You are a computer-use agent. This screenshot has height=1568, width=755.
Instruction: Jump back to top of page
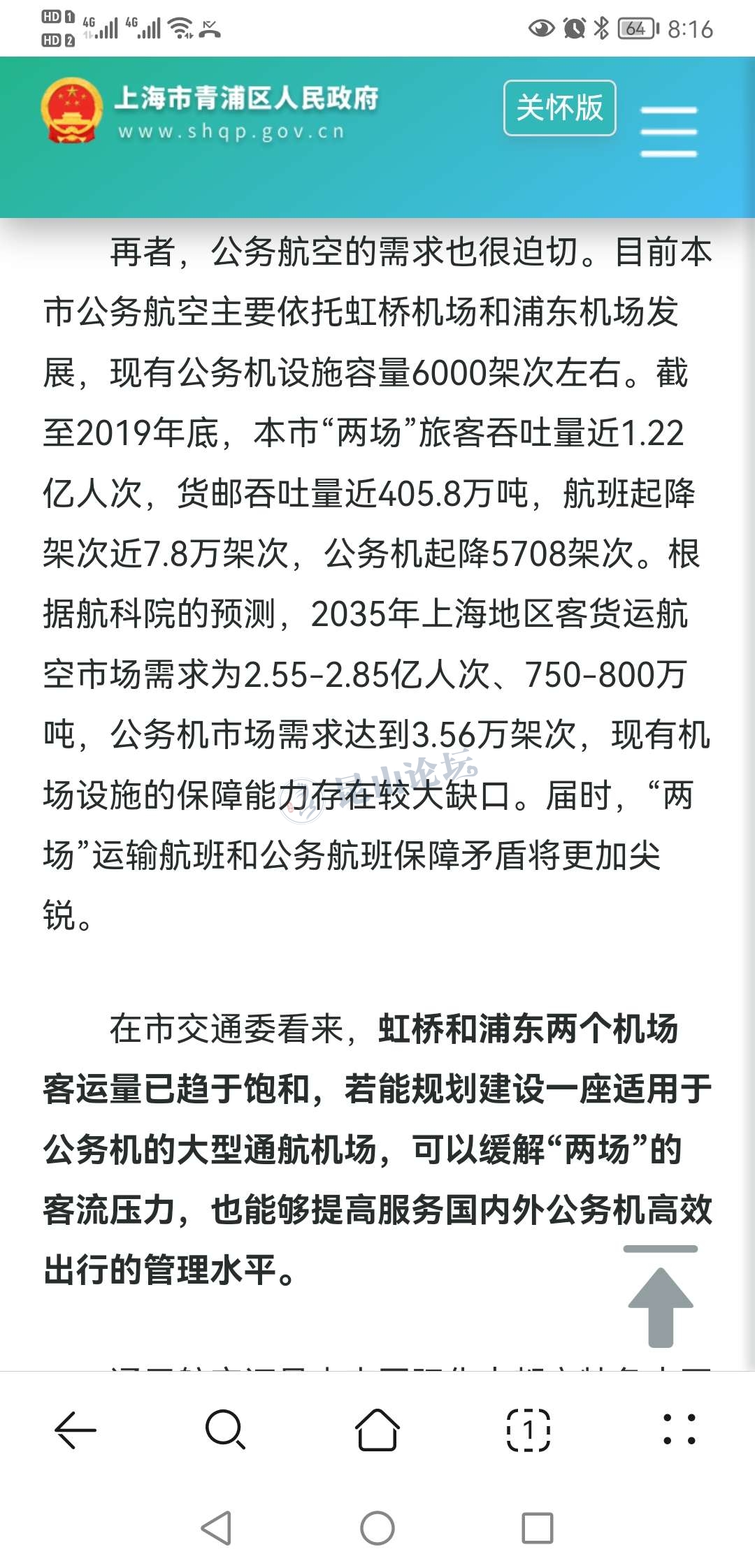click(x=660, y=1297)
